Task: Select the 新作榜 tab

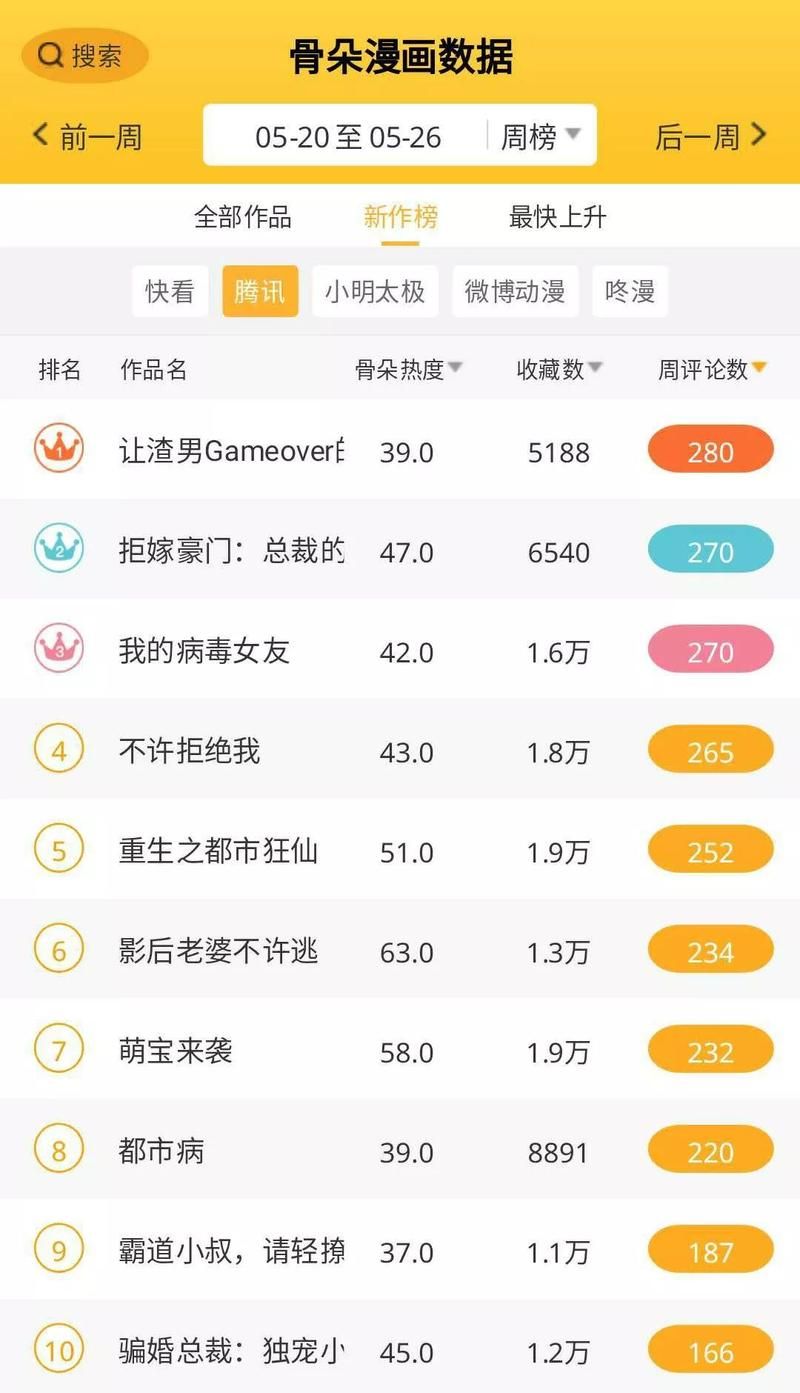Action: pos(400,217)
